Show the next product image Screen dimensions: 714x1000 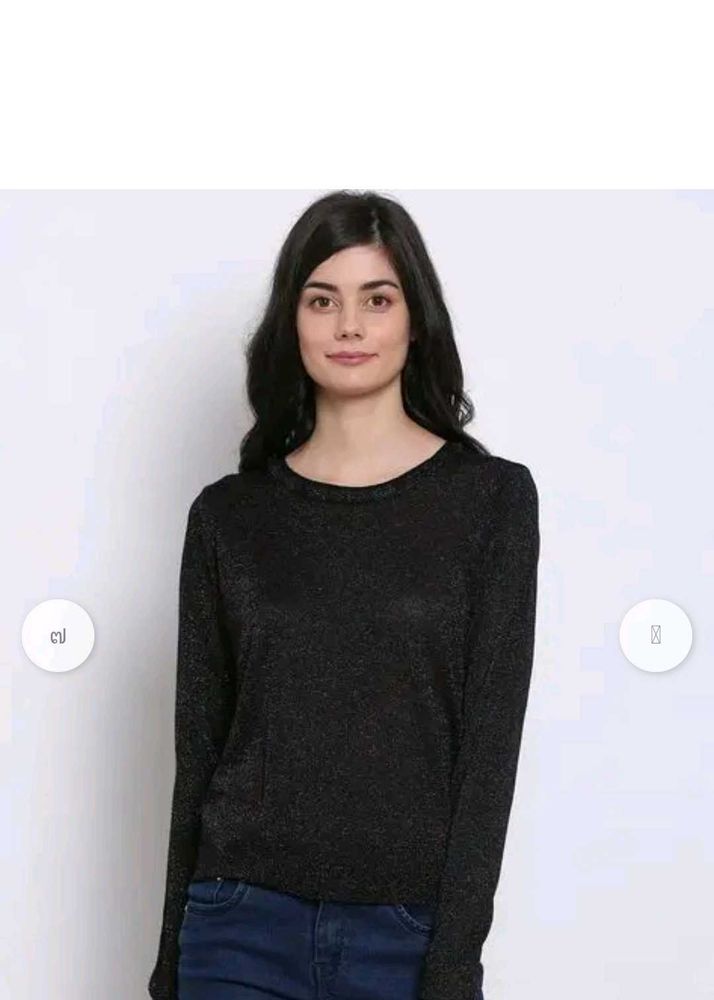click(x=655, y=635)
